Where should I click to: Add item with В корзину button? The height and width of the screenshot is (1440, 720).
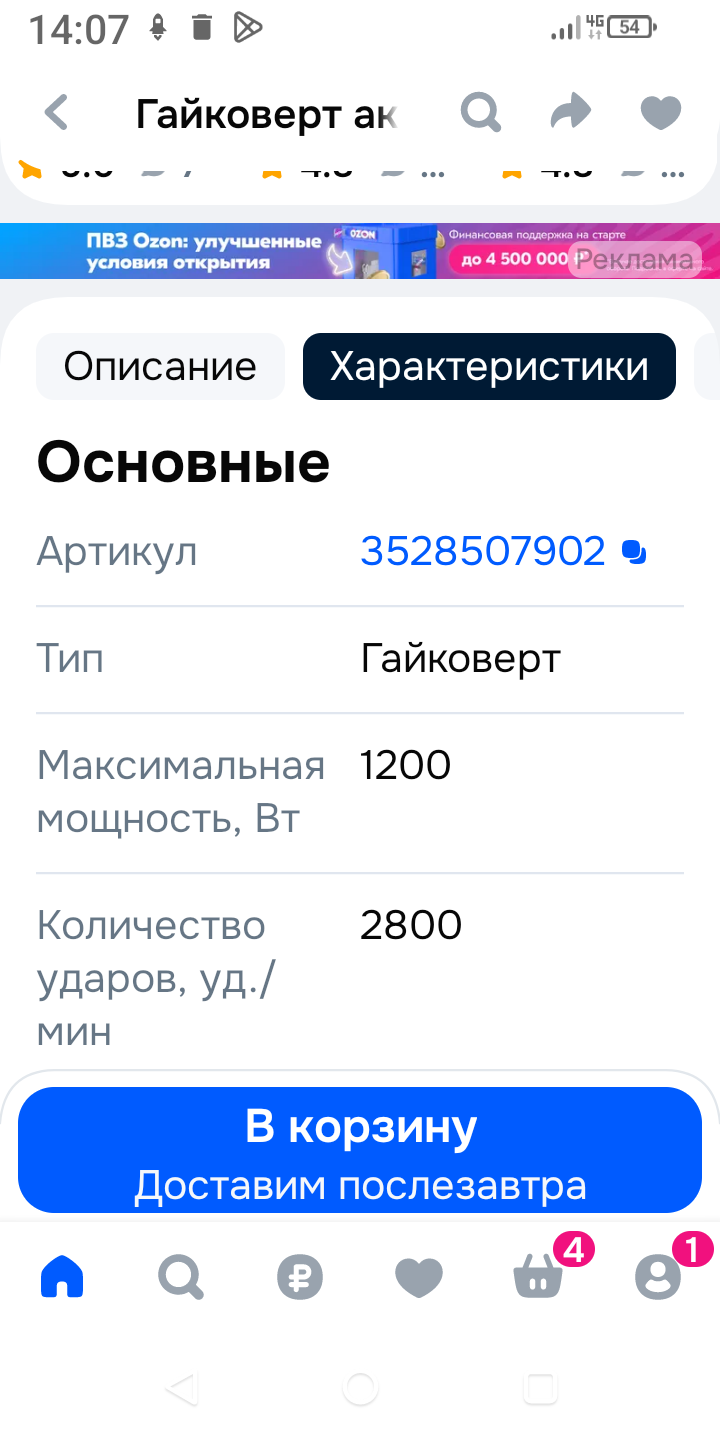coord(360,1150)
